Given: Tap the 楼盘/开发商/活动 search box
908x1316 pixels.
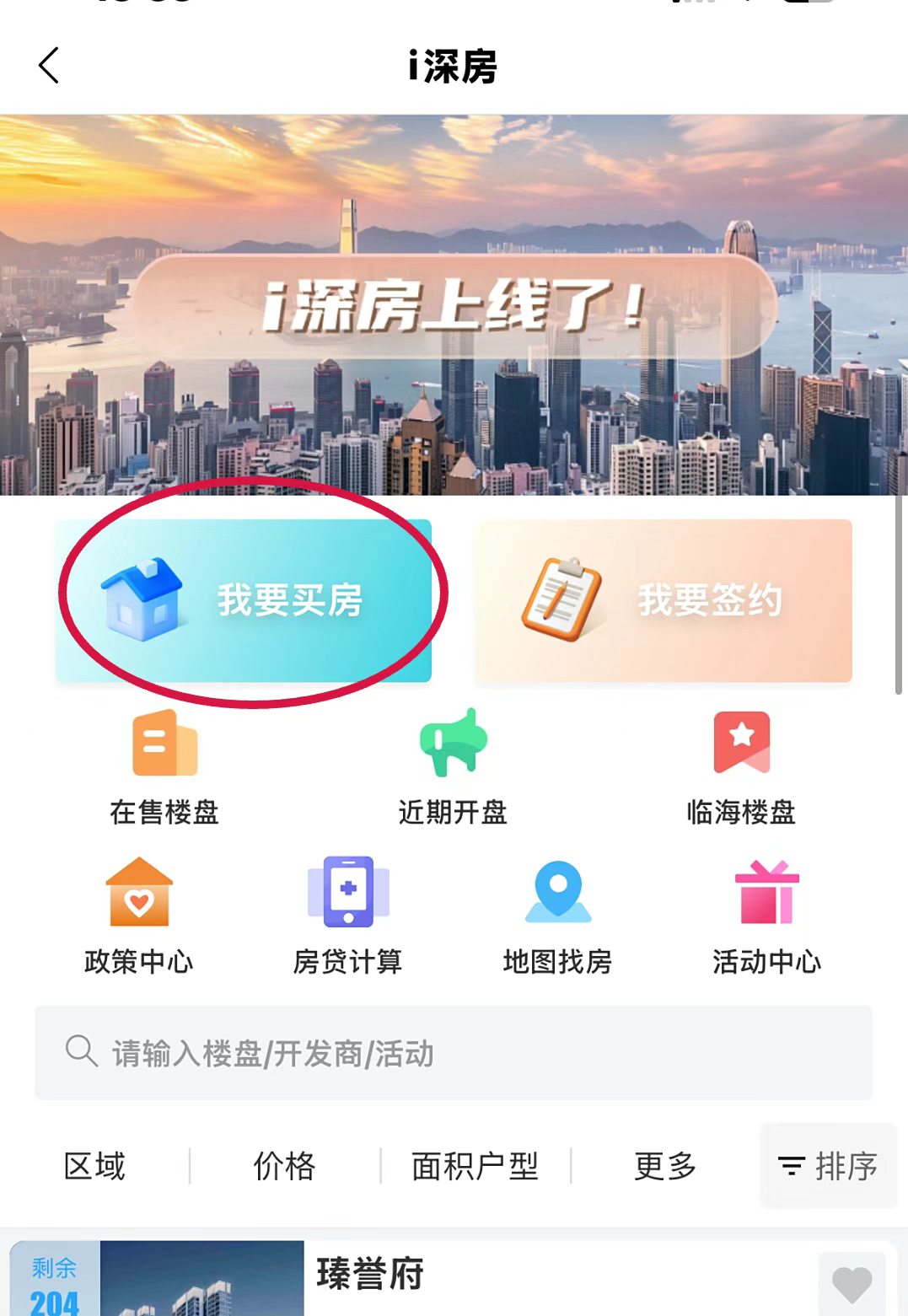Looking at the screenshot, I should pyautogui.click(x=454, y=1053).
